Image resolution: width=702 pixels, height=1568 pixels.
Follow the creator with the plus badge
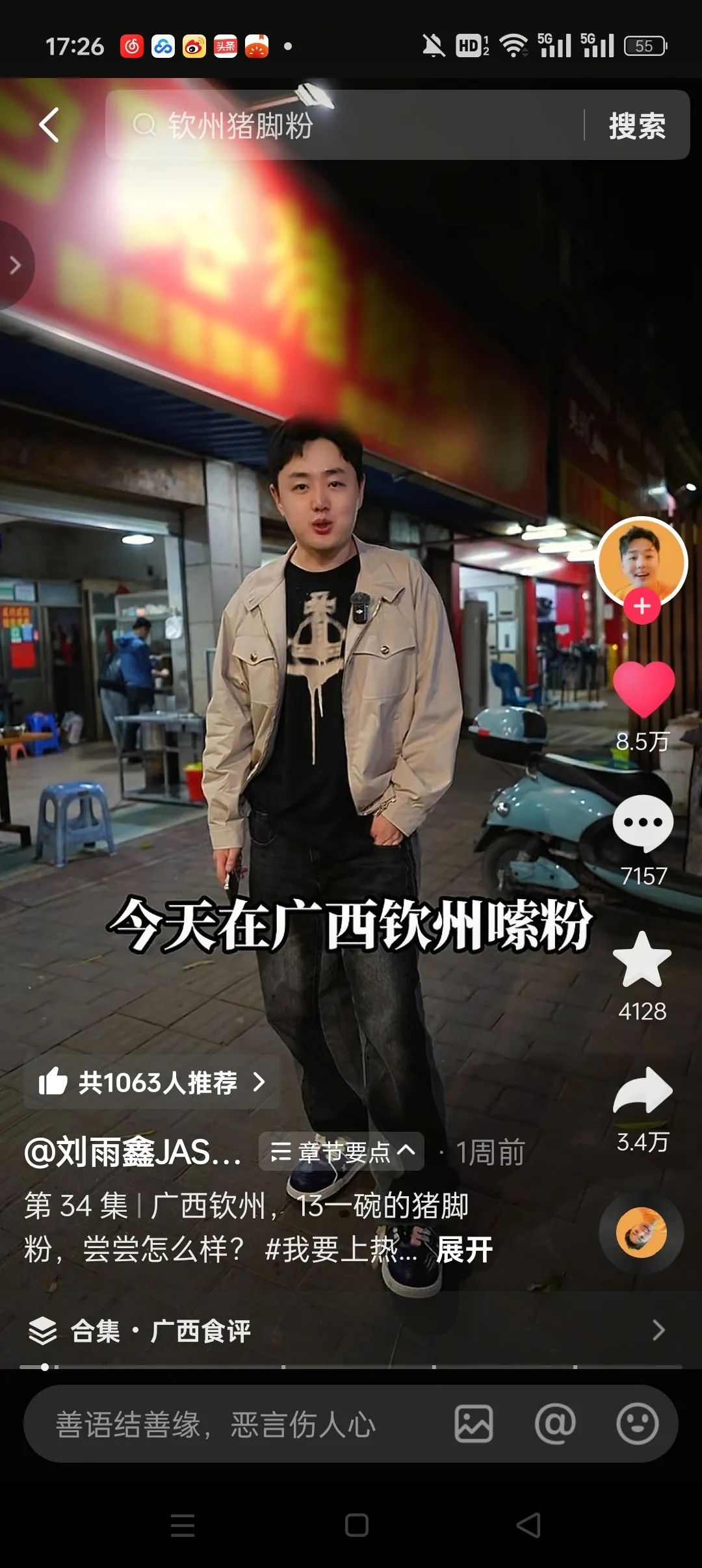[x=642, y=607]
